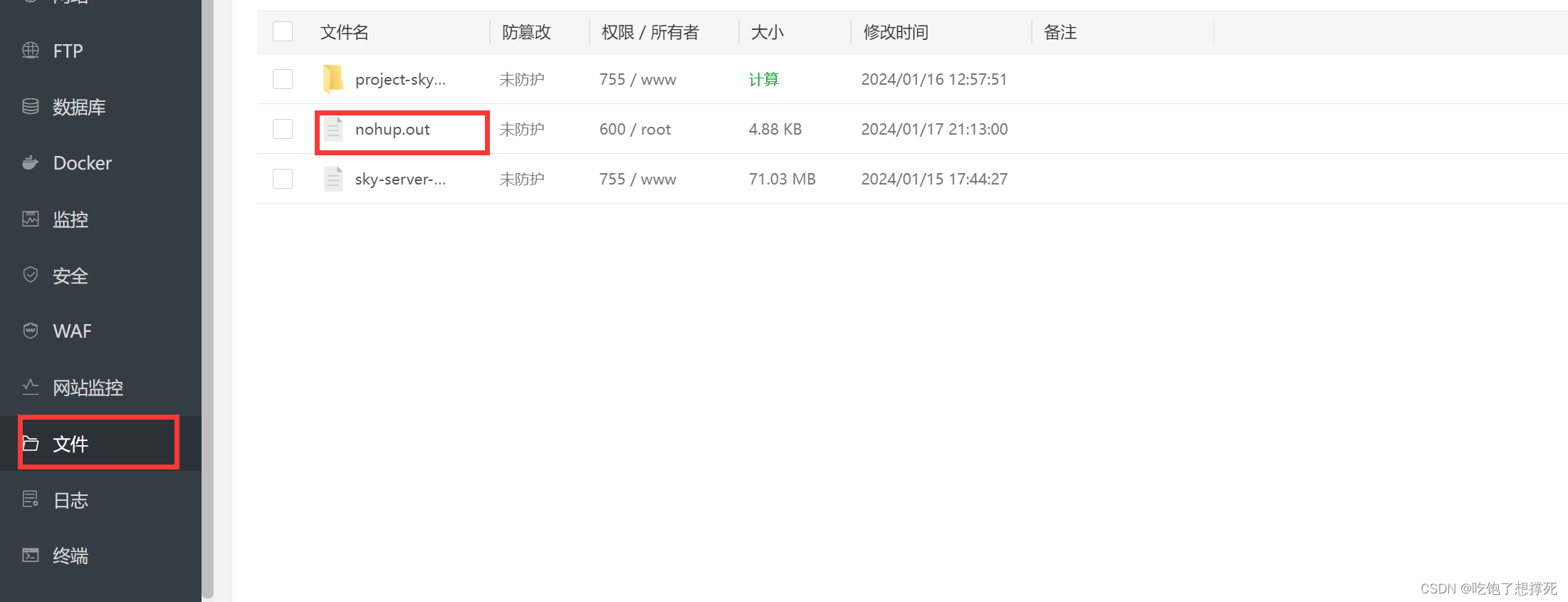Open the Docker management page
The image size is (1568, 602).
pyautogui.click(x=82, y=163)
